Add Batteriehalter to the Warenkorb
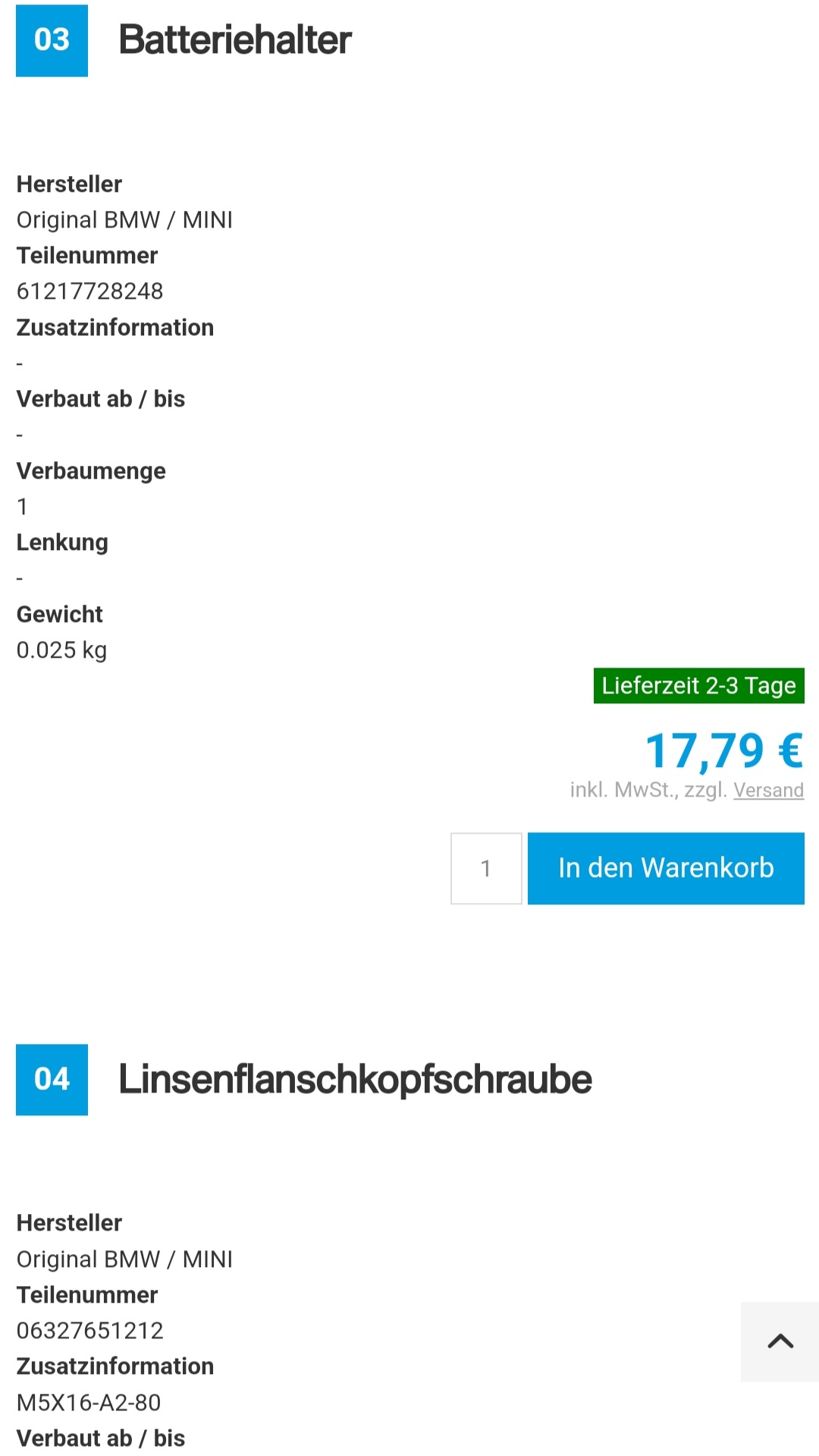 tap(665, 868)
